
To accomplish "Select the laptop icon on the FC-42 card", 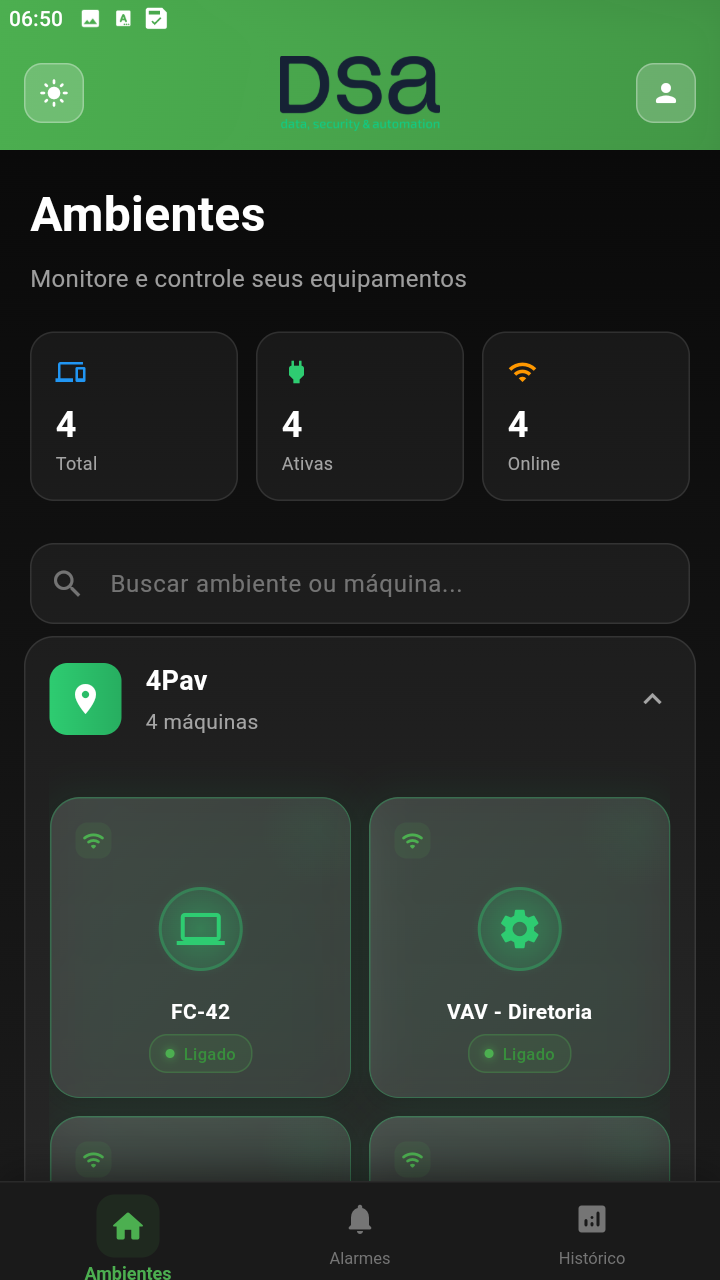I will tap(200, 928).
